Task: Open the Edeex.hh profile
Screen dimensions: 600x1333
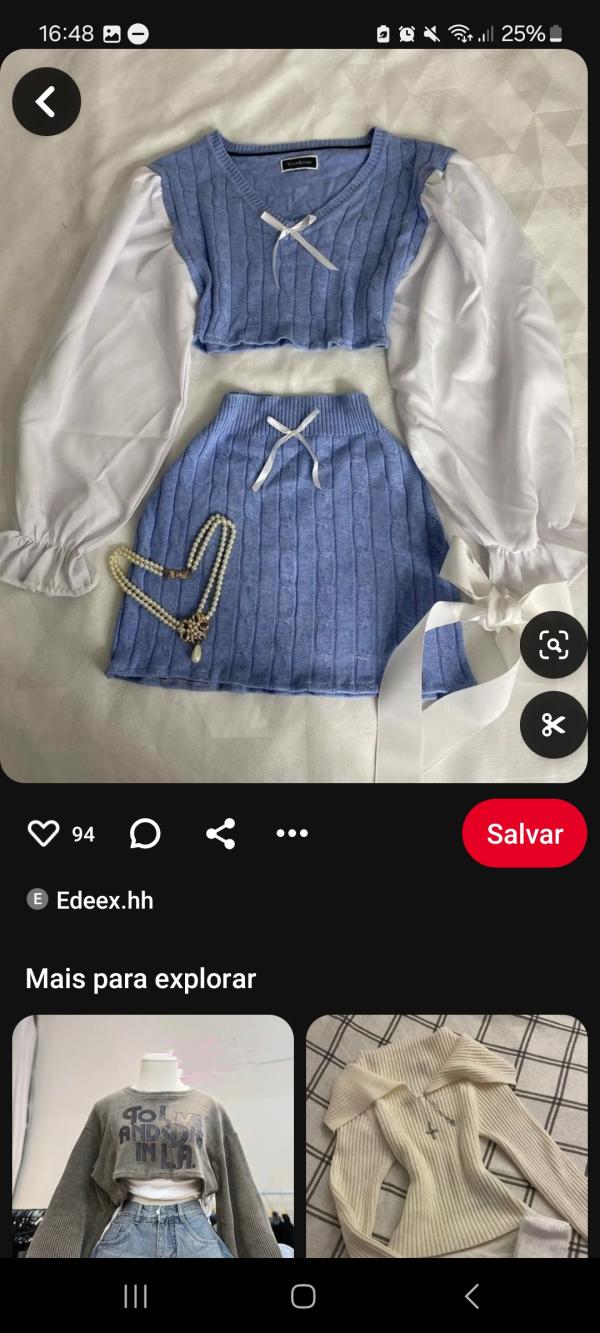Action: tap(104, 900)
